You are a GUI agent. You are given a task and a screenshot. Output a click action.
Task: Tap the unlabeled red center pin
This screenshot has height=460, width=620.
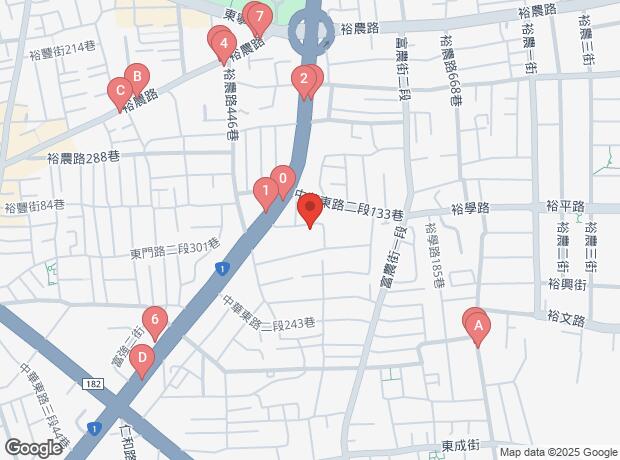tap(309, 209)
